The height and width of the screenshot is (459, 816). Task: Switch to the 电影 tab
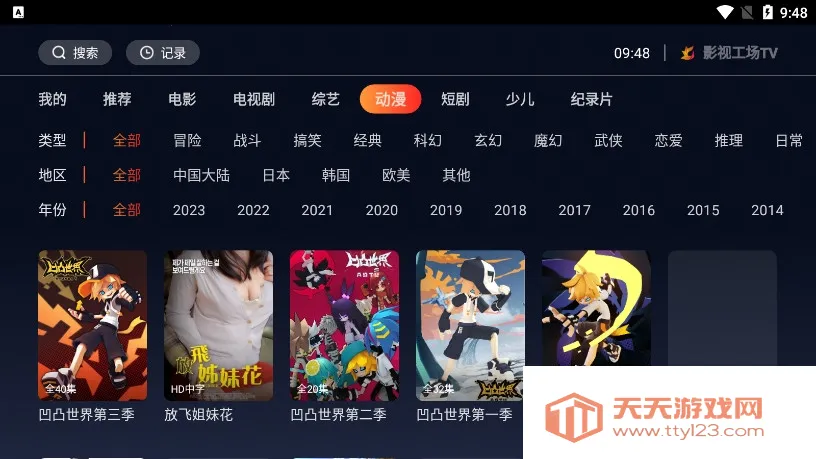click(x=182, y=99)
